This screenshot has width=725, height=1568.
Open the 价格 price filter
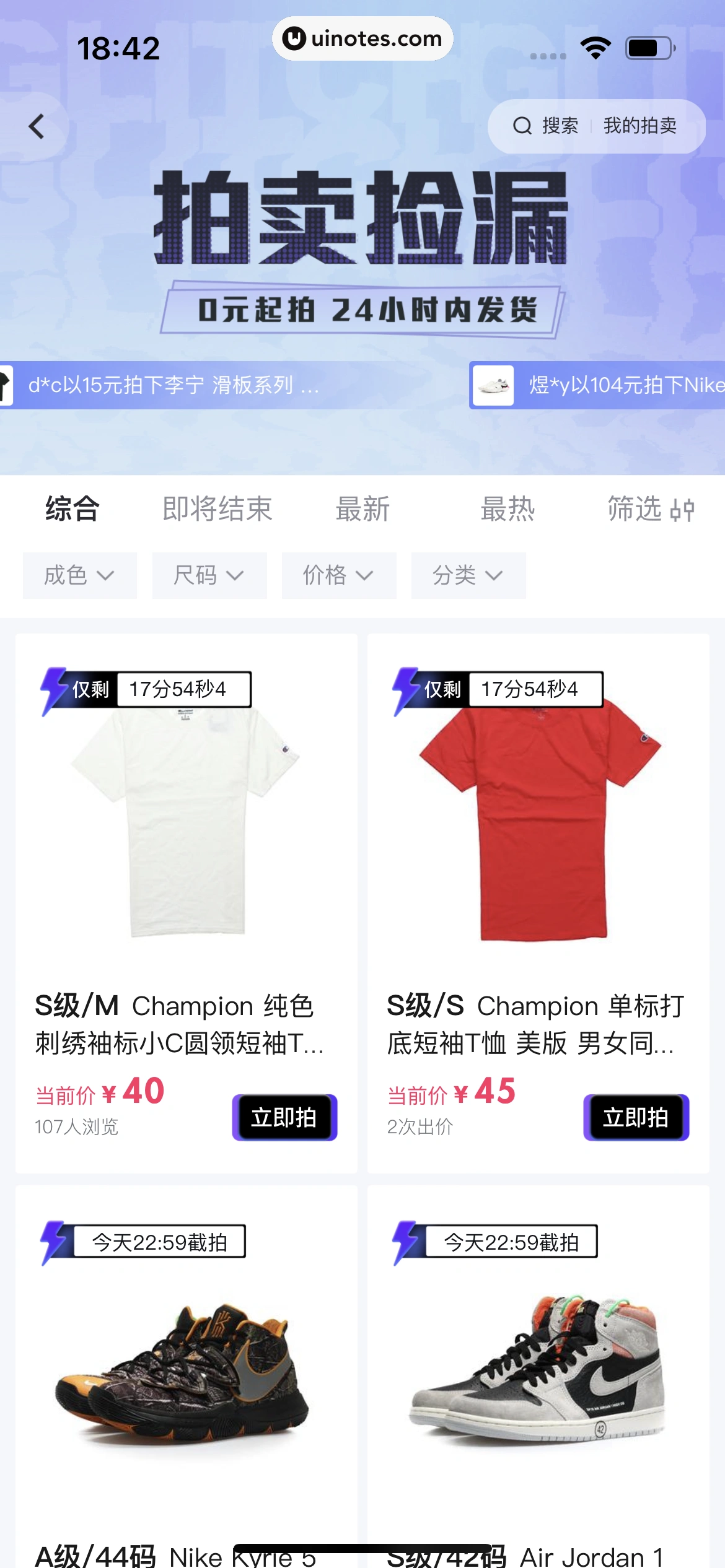click(338, 575)
